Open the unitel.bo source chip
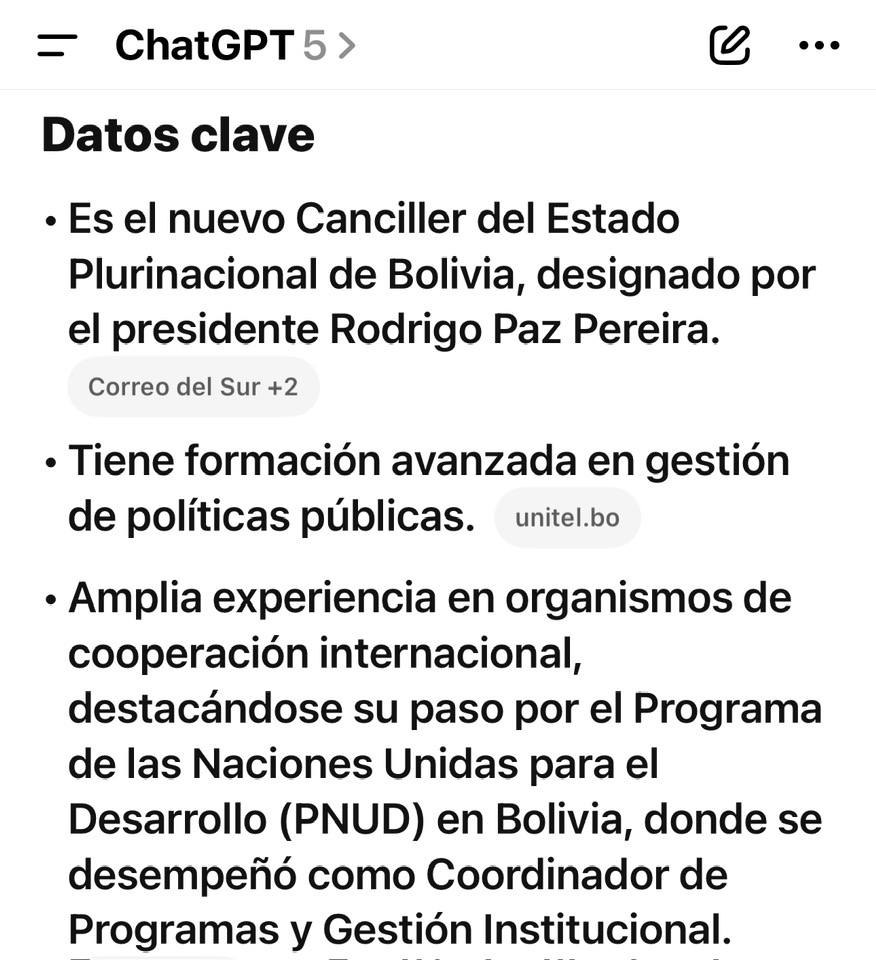 567,518
